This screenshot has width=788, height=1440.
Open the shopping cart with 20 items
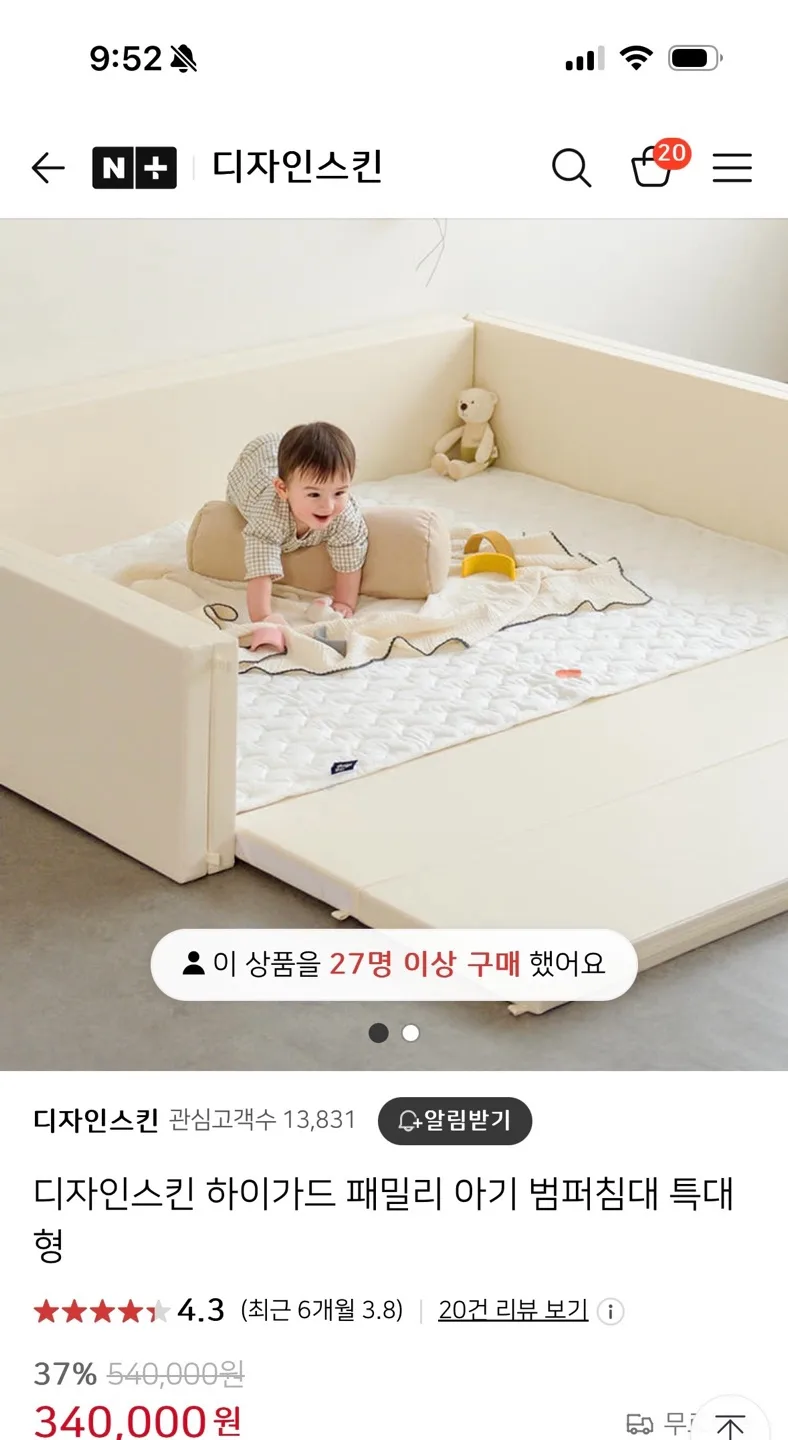[x=654, y=166]
